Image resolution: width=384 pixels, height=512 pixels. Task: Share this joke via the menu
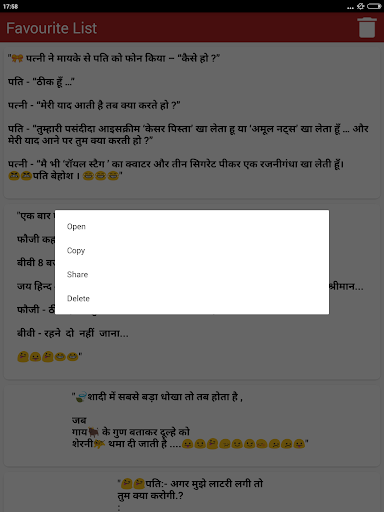click(192, 275)
